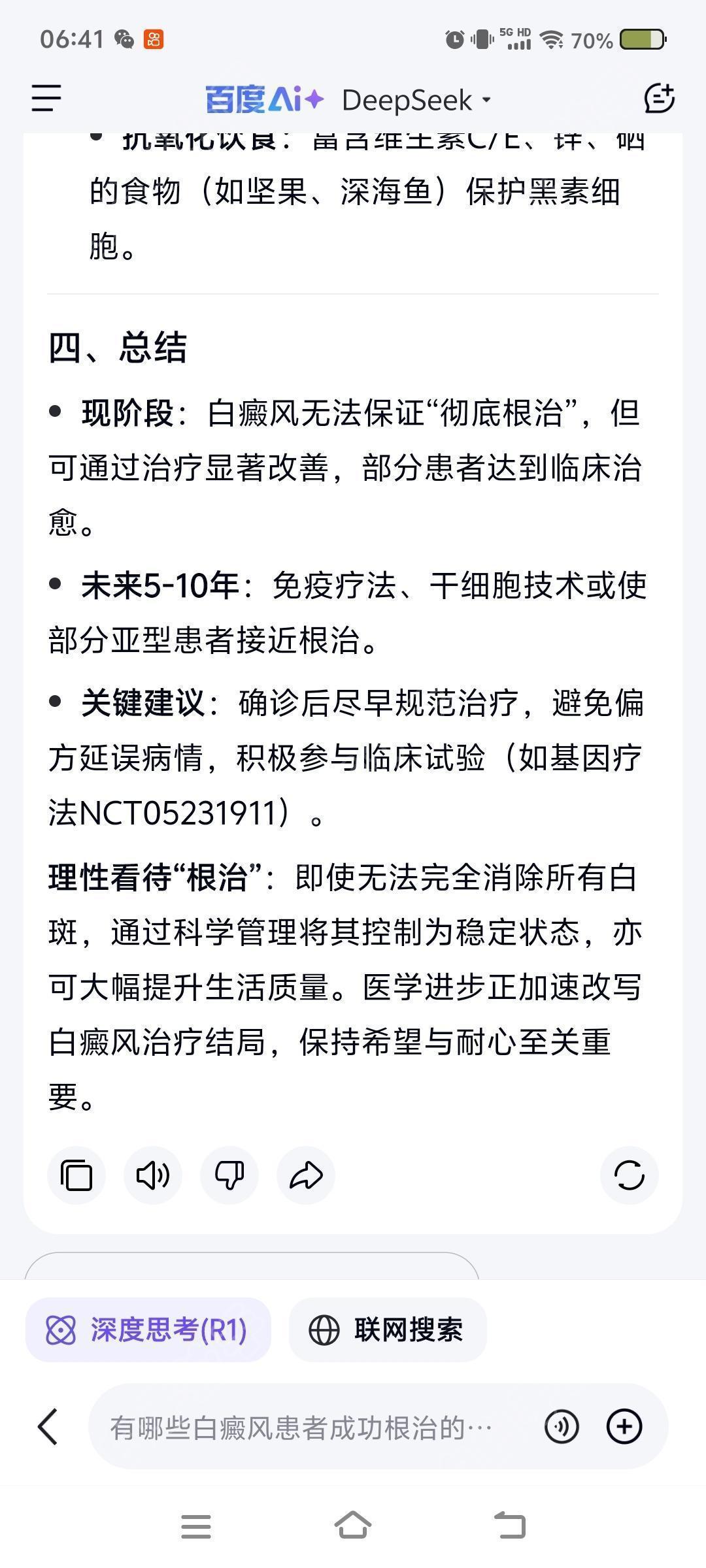This screenshot has width=706, height=1568.
Task: Enable 联网搜索 web search
Action: coord(388,1330)
